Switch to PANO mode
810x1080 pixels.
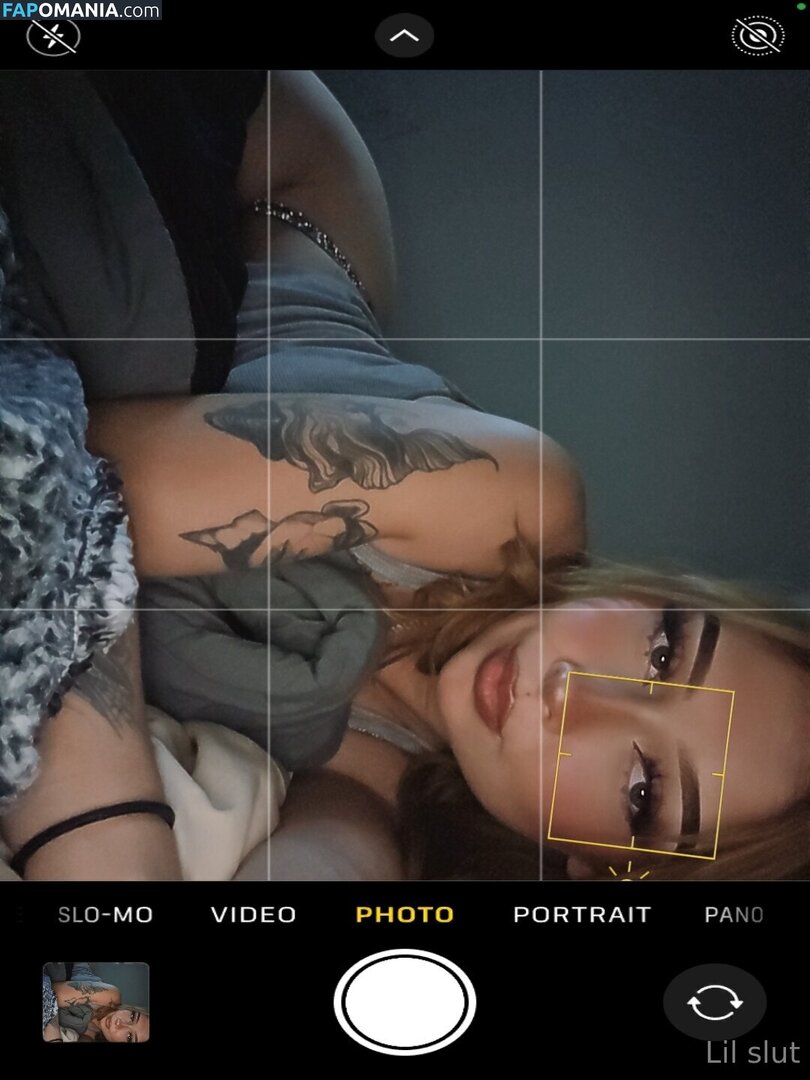[x=734, y=914]
